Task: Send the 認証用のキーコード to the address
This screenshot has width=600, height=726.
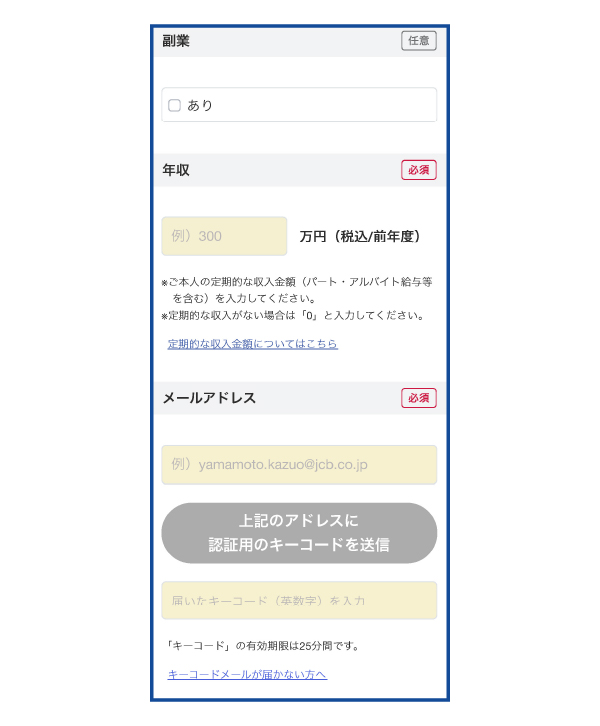Action: (299, 533)
